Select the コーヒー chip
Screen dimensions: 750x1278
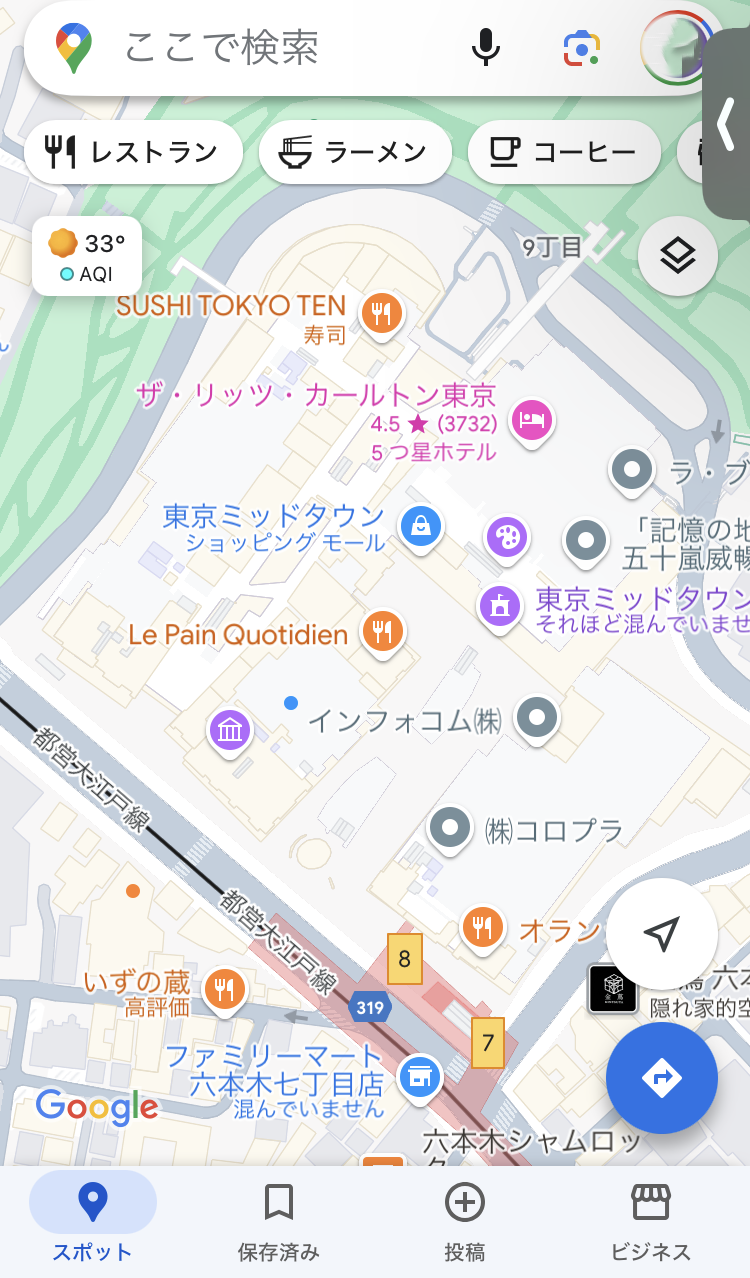(564, 152)
